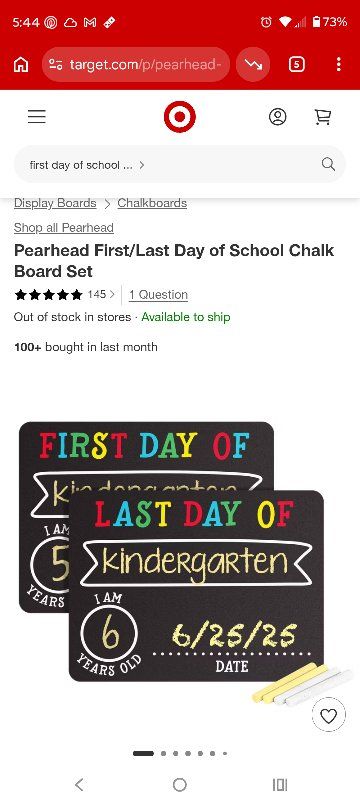Tap the browser home icon

(x=21, y=65)
